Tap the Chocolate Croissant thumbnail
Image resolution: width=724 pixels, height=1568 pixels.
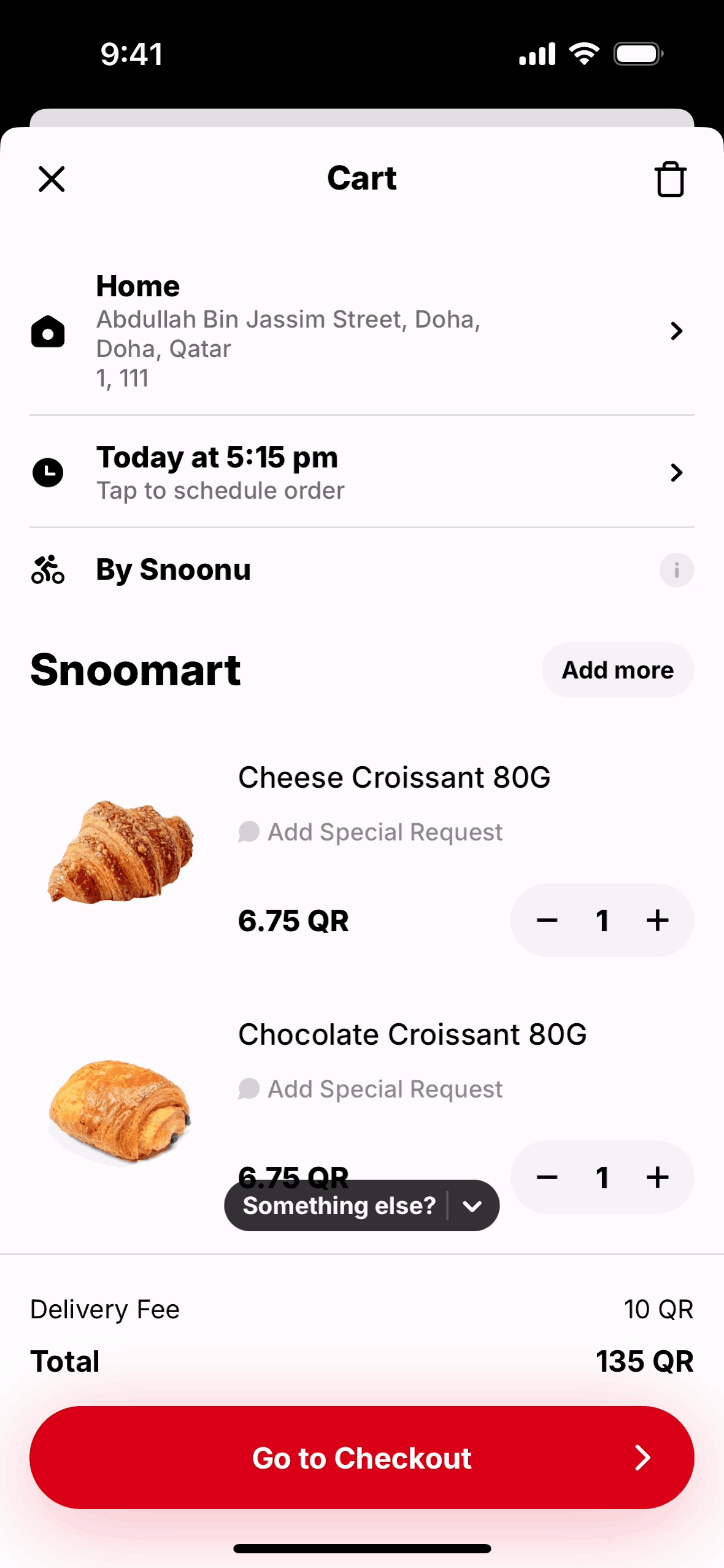(x=120, y=1110)
